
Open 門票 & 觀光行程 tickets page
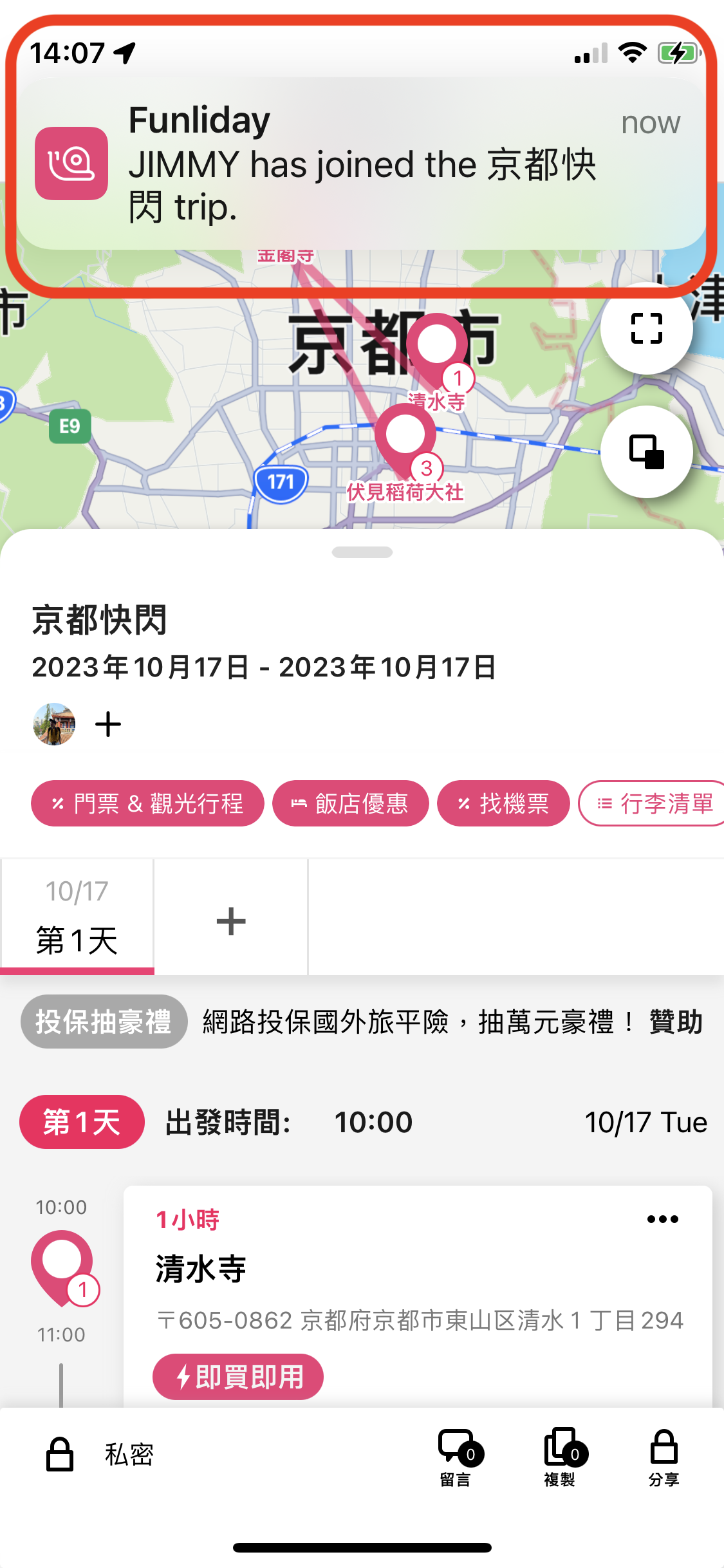click(x=147, y=803)
